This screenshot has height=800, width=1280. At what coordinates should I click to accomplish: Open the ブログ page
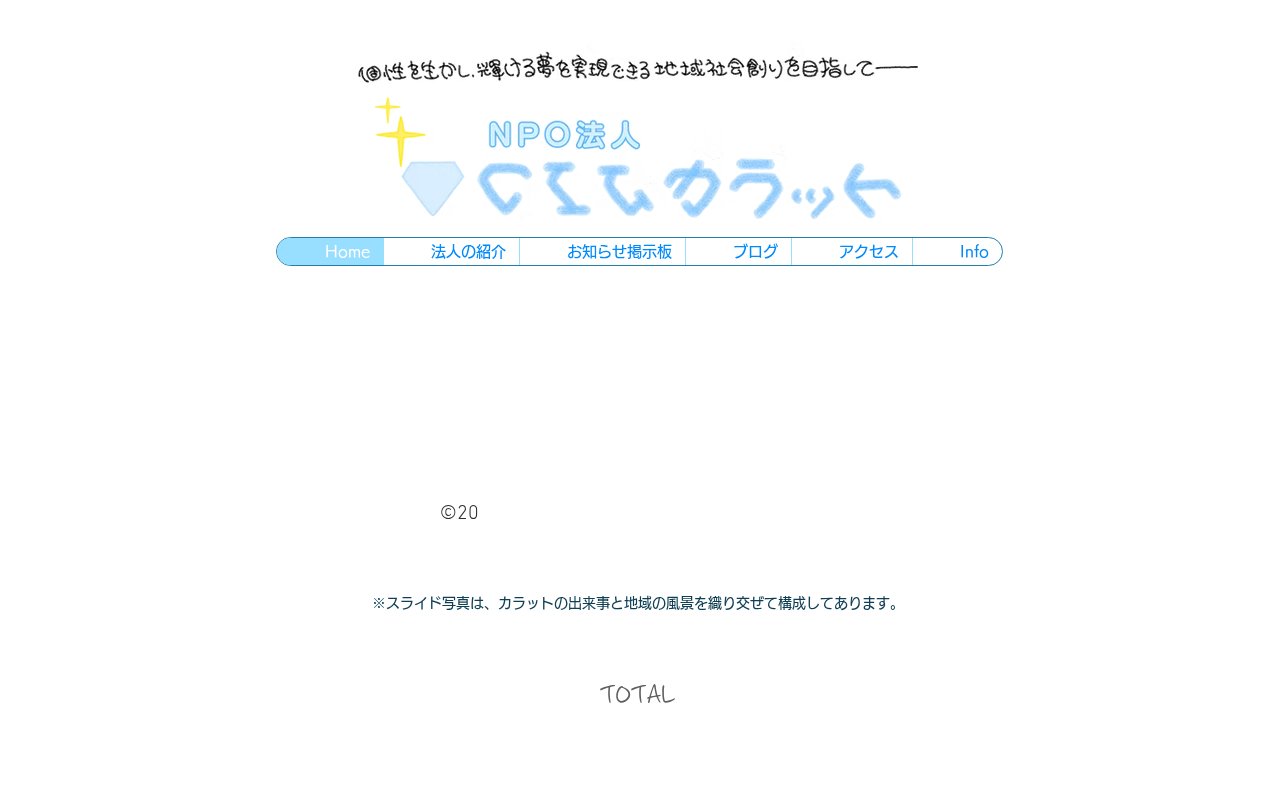(739, 252)
